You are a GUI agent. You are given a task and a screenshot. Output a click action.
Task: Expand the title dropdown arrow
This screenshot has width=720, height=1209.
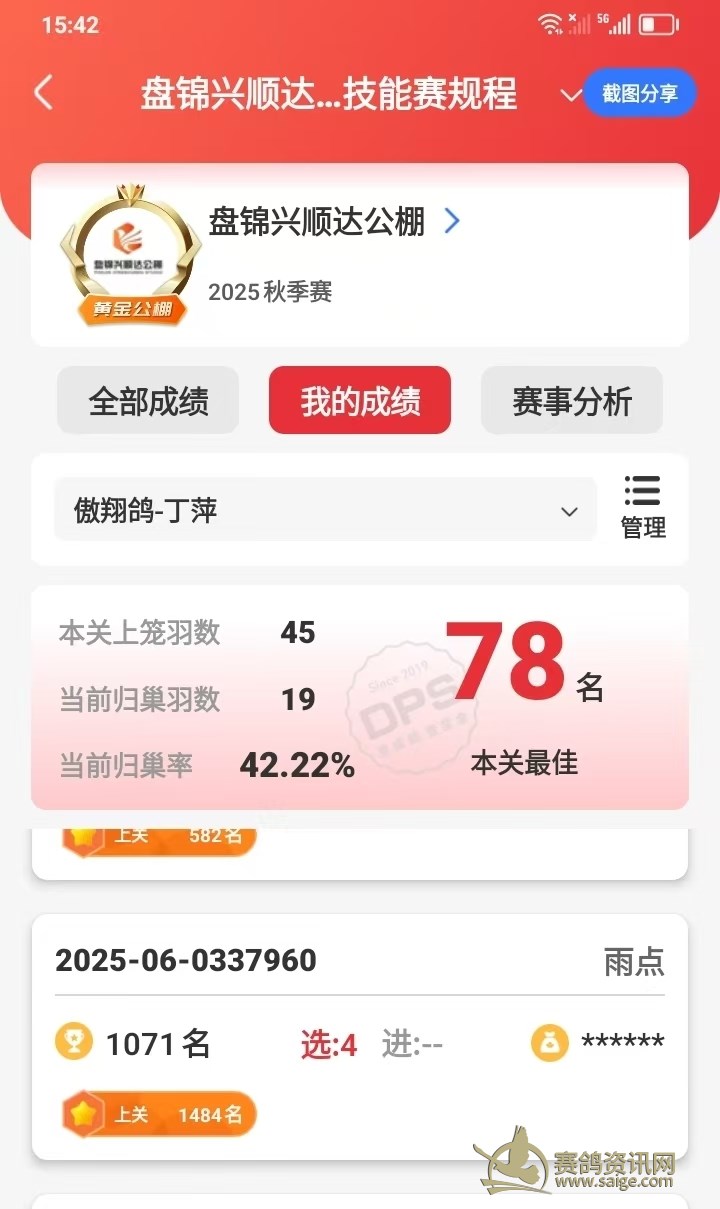(x=570, y=95)
